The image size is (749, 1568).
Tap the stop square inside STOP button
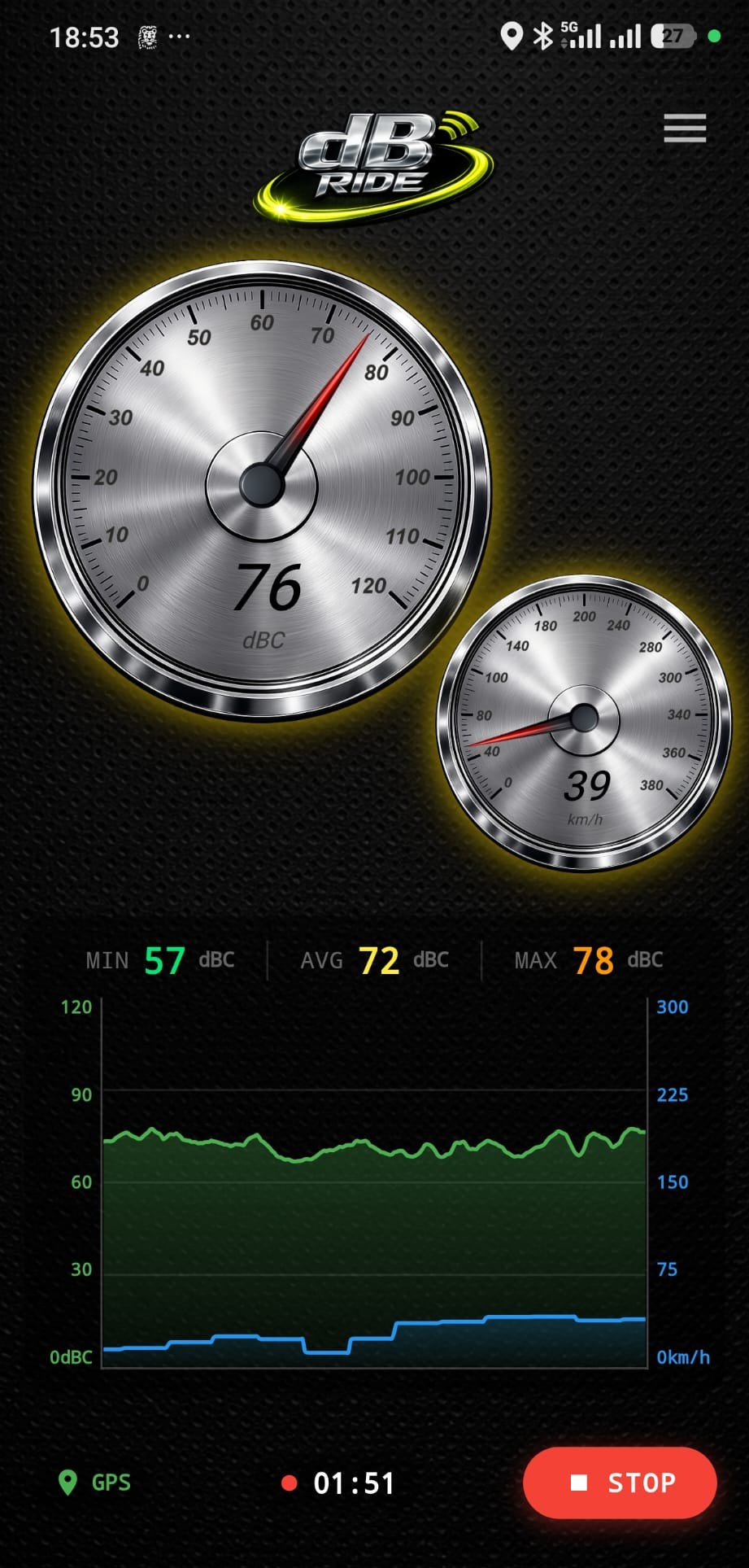580,1483
